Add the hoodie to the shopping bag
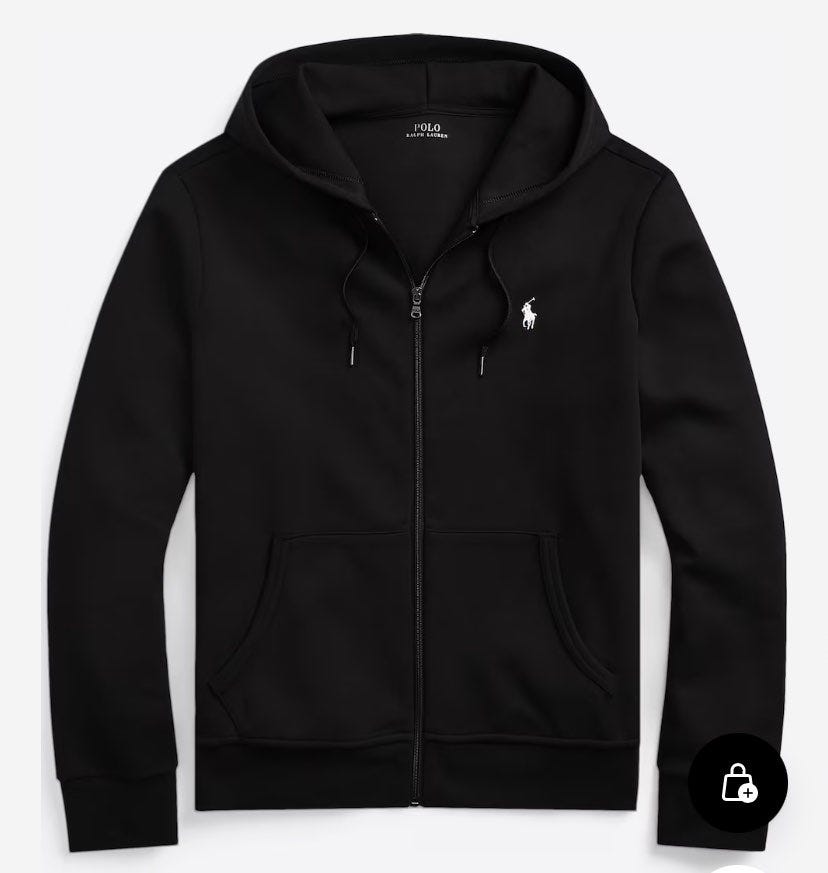Viewport: 828px width, 873px height. click(738, 782)
